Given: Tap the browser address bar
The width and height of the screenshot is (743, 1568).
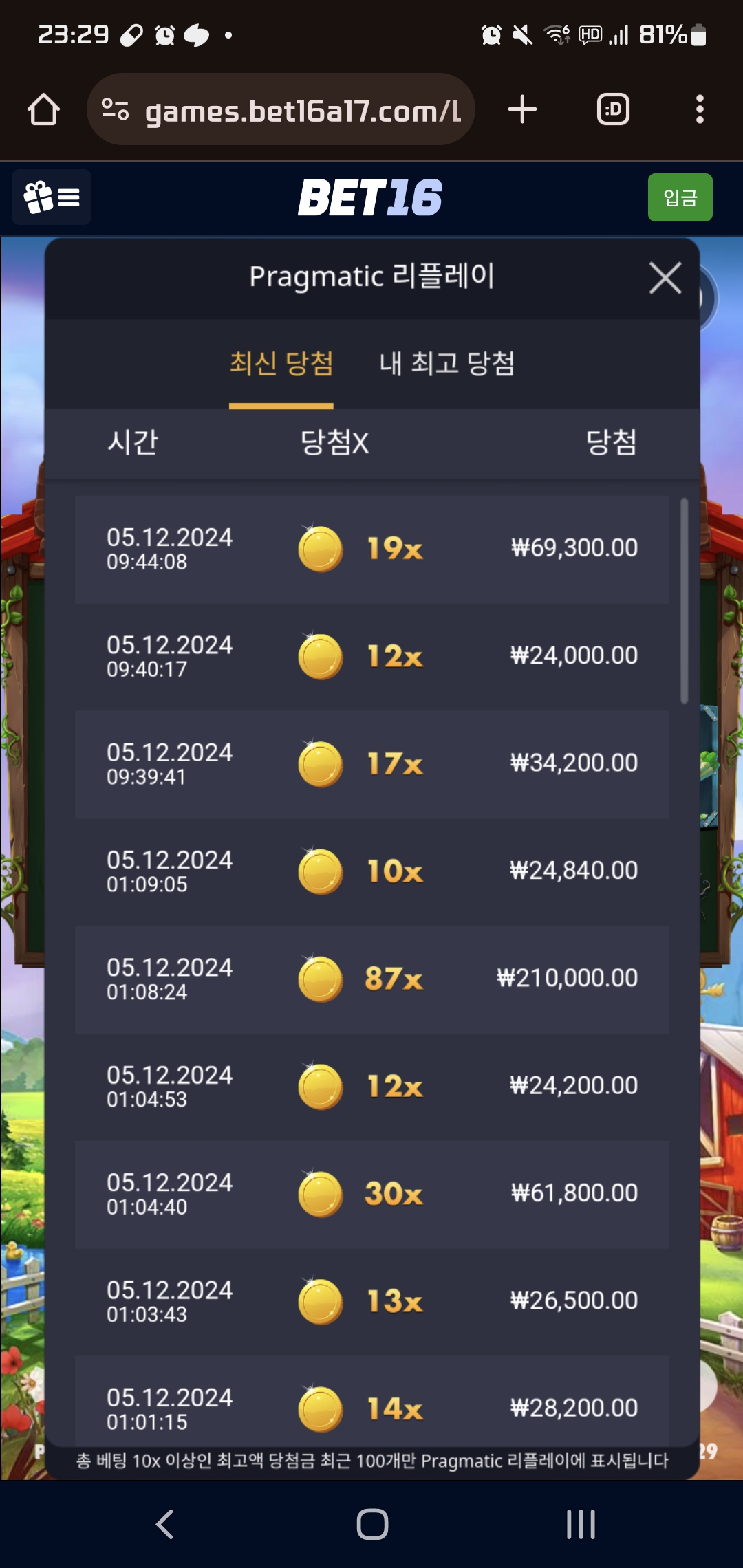Looking at the screenshot, I should pos(289,110).
